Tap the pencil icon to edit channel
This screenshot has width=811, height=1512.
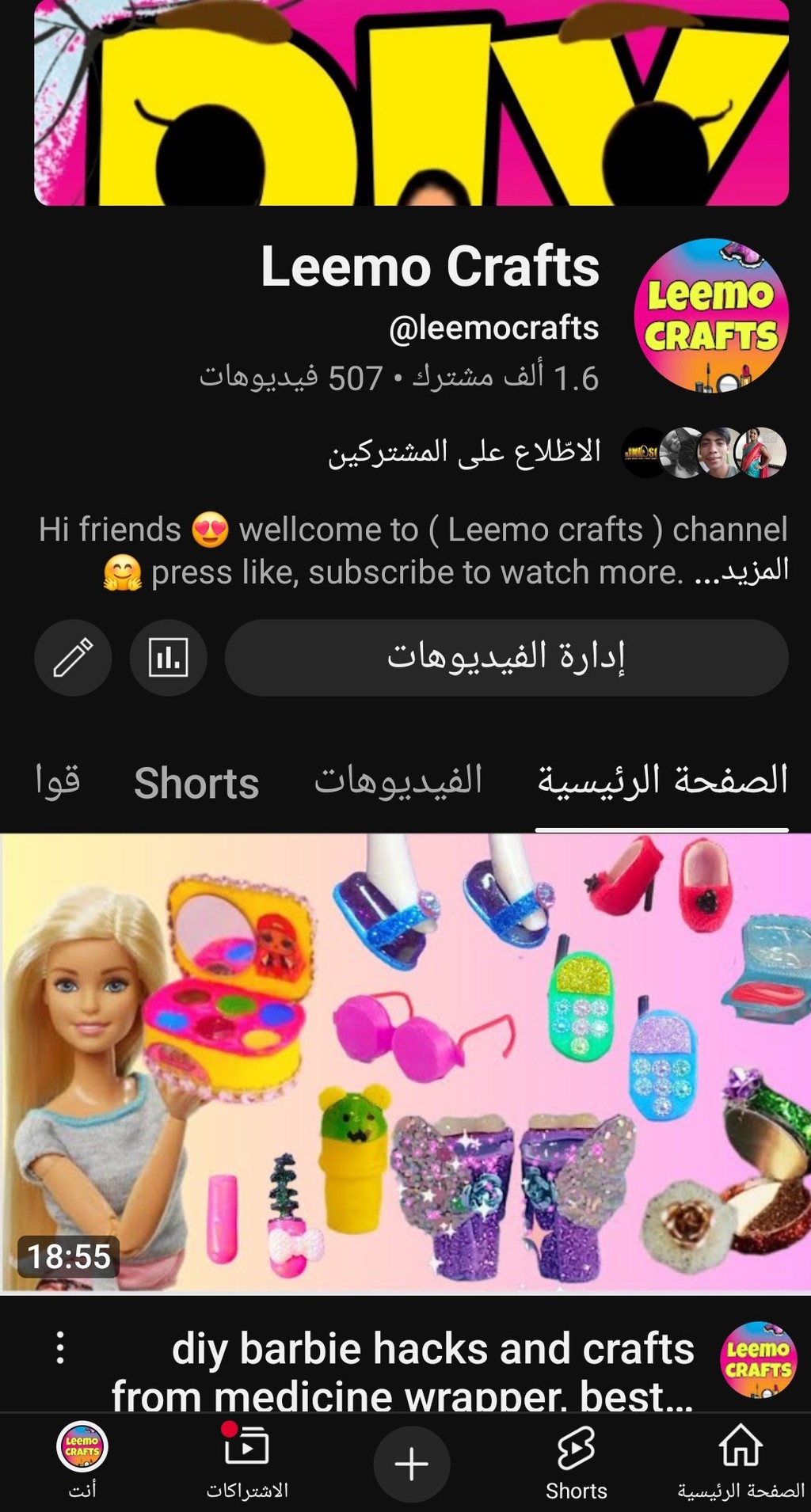click(x=73, y=657)
